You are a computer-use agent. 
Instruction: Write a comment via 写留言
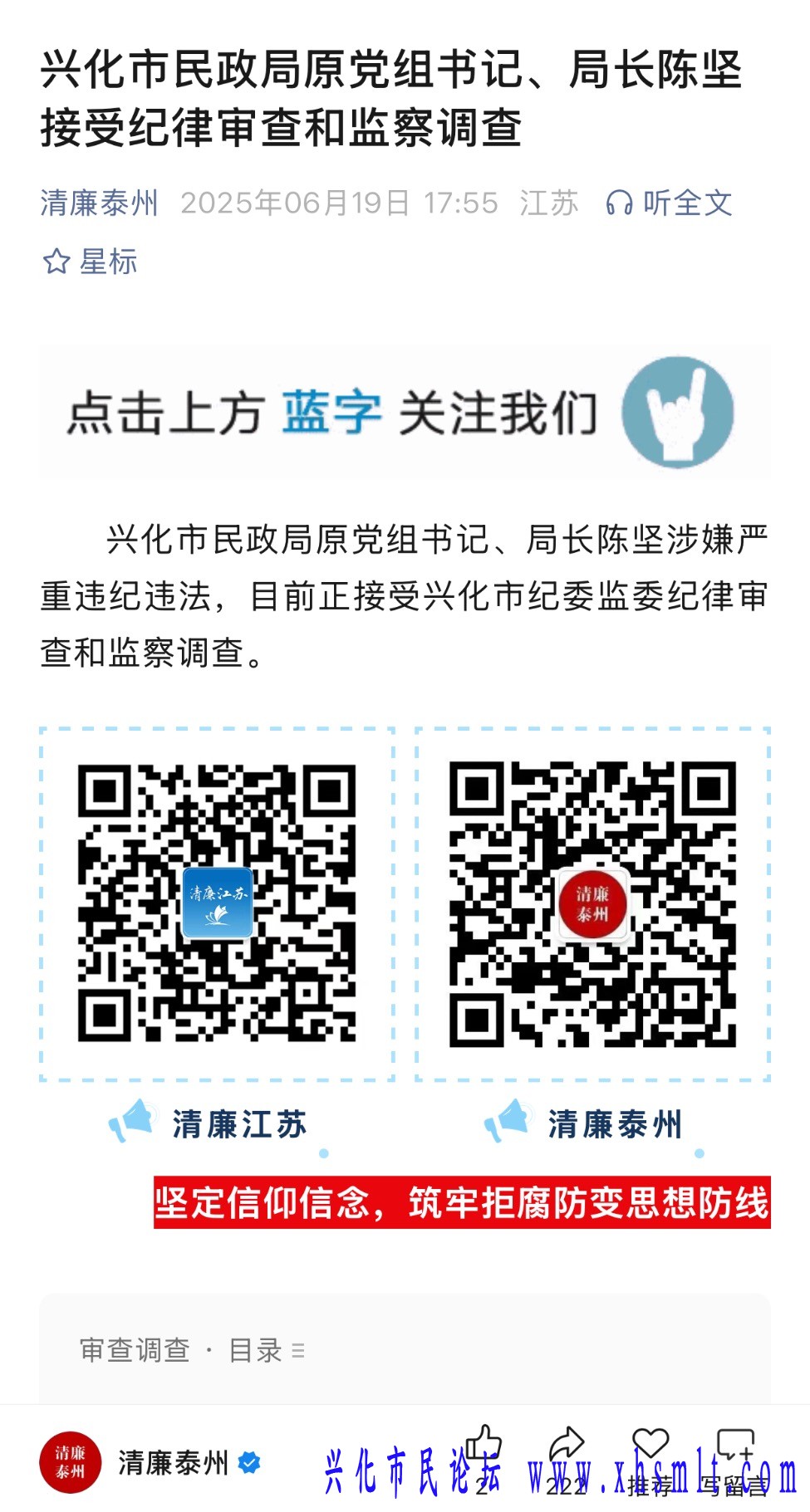point(734,1446)
